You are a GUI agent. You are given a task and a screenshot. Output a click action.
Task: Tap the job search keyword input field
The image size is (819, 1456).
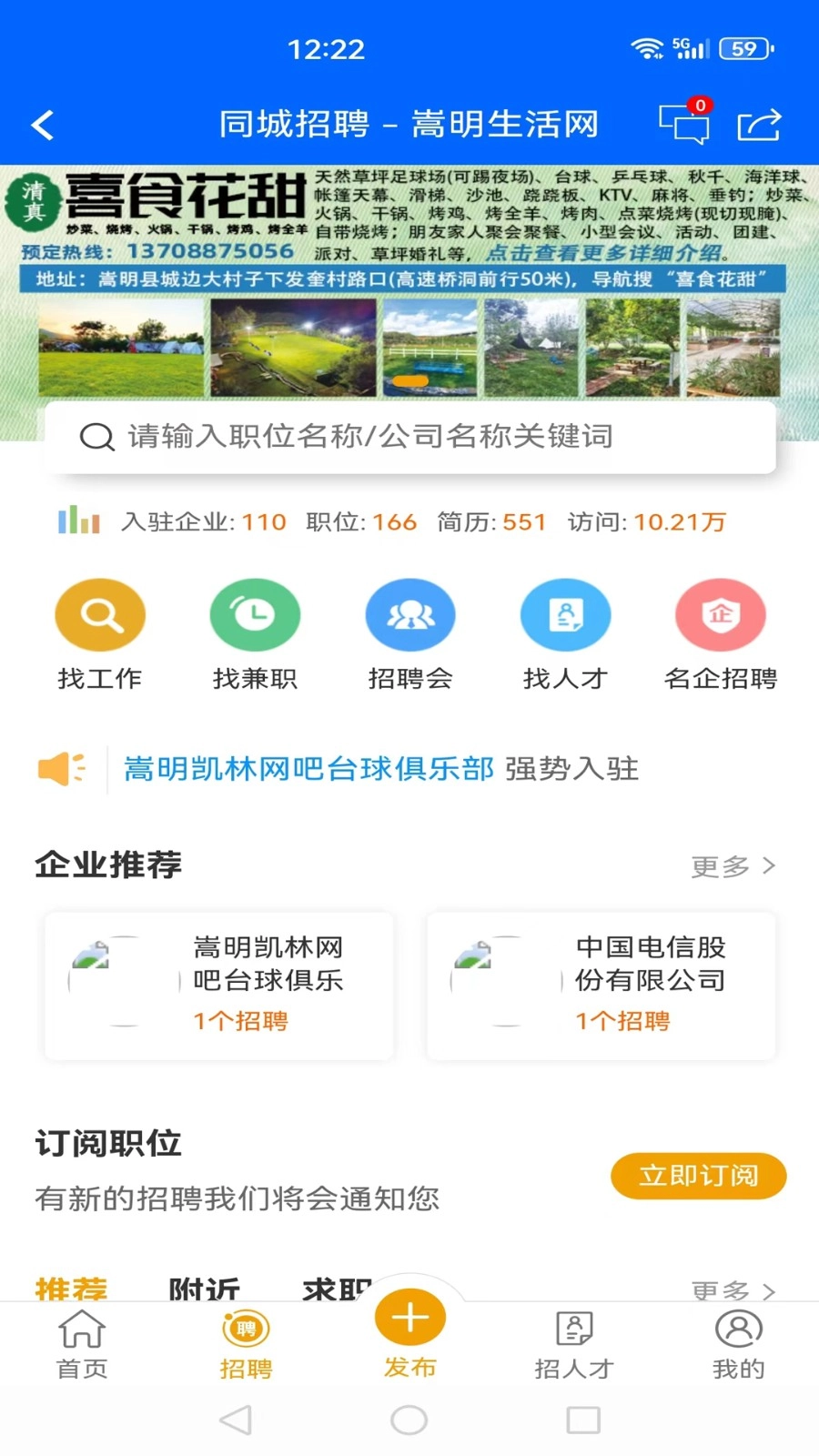tap(409, 437)
